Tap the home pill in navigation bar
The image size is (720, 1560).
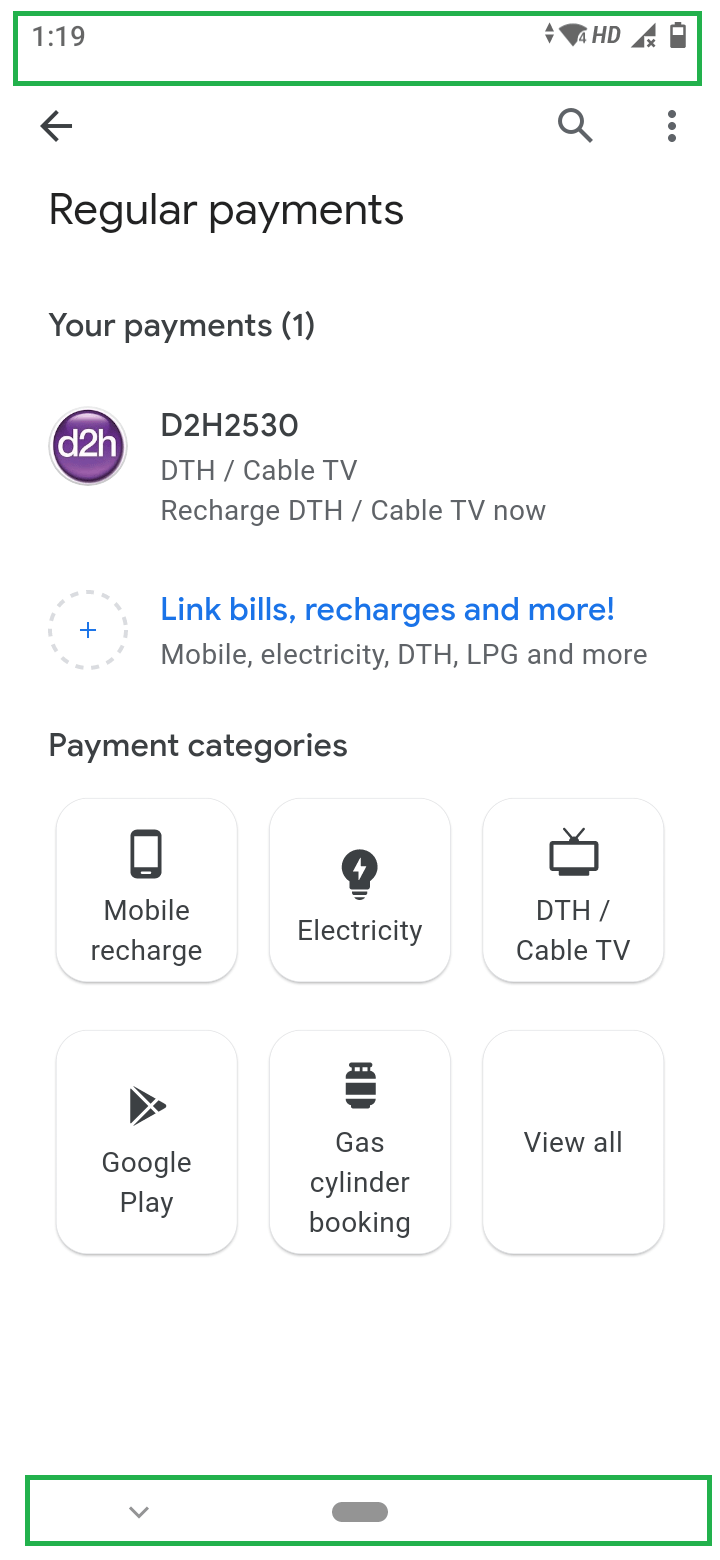tap(360, 1511)
